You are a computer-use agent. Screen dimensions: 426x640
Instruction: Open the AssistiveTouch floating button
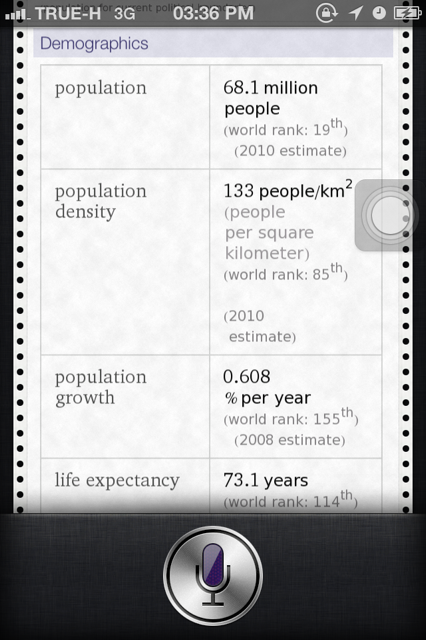(x=389, y=215)
